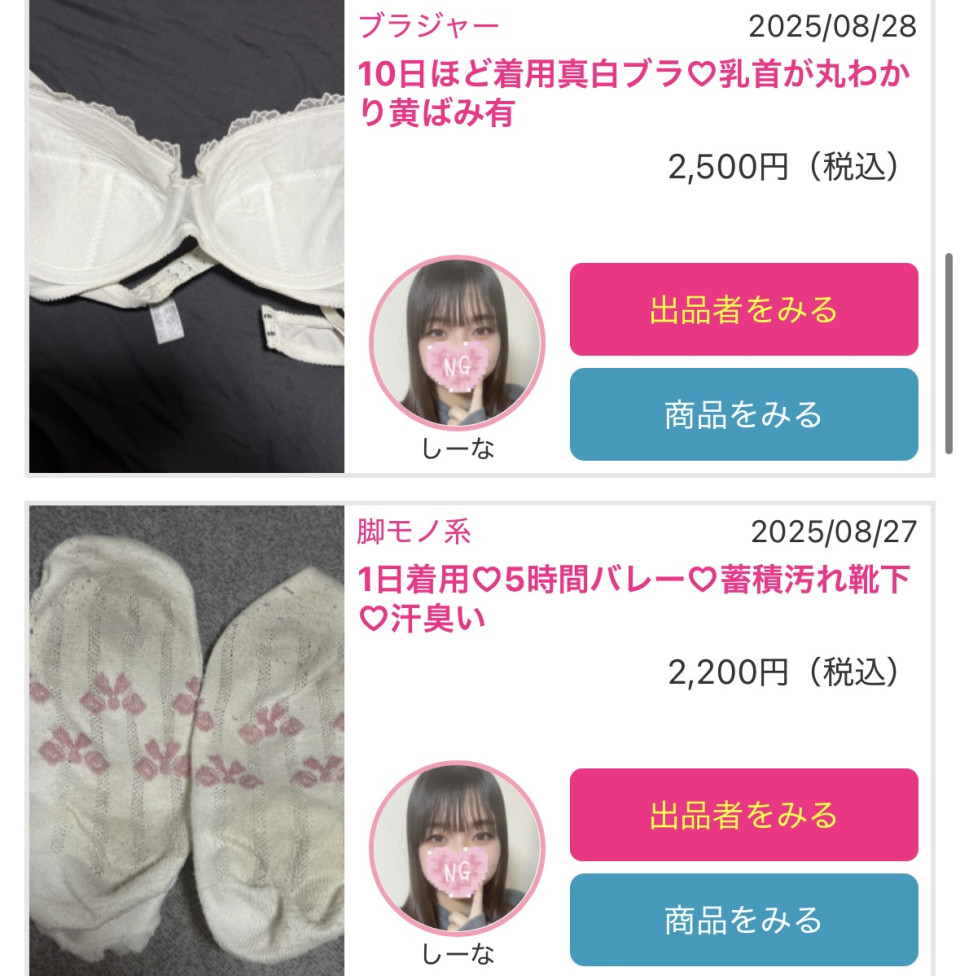Tap 商品をみる on the 2,200円 socks listing

coord(743,919)
